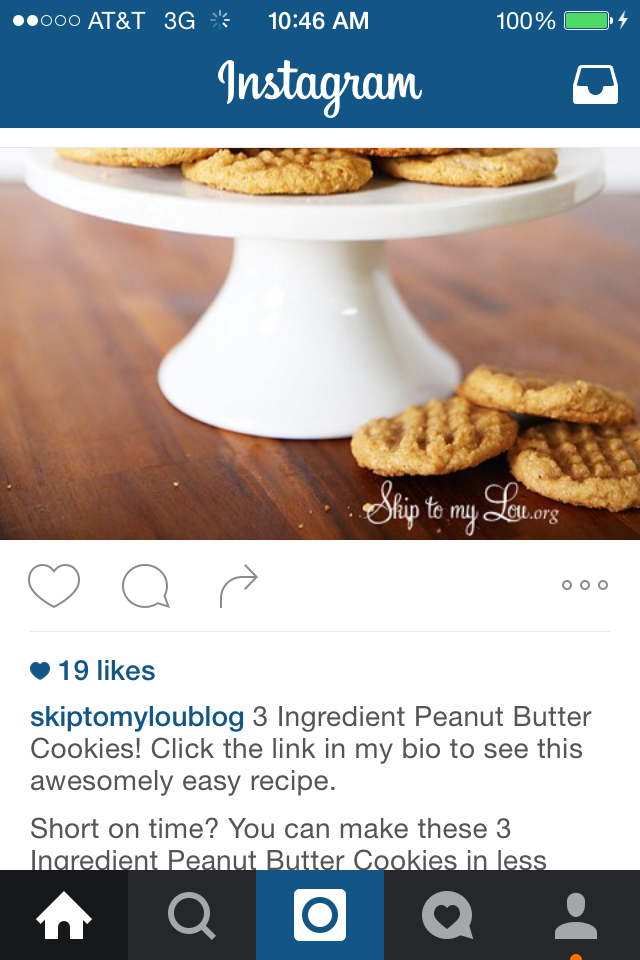Viewport: 640px width, 960px height.
Task: Open the direct inbox tray icon
Action: [595, 86]
